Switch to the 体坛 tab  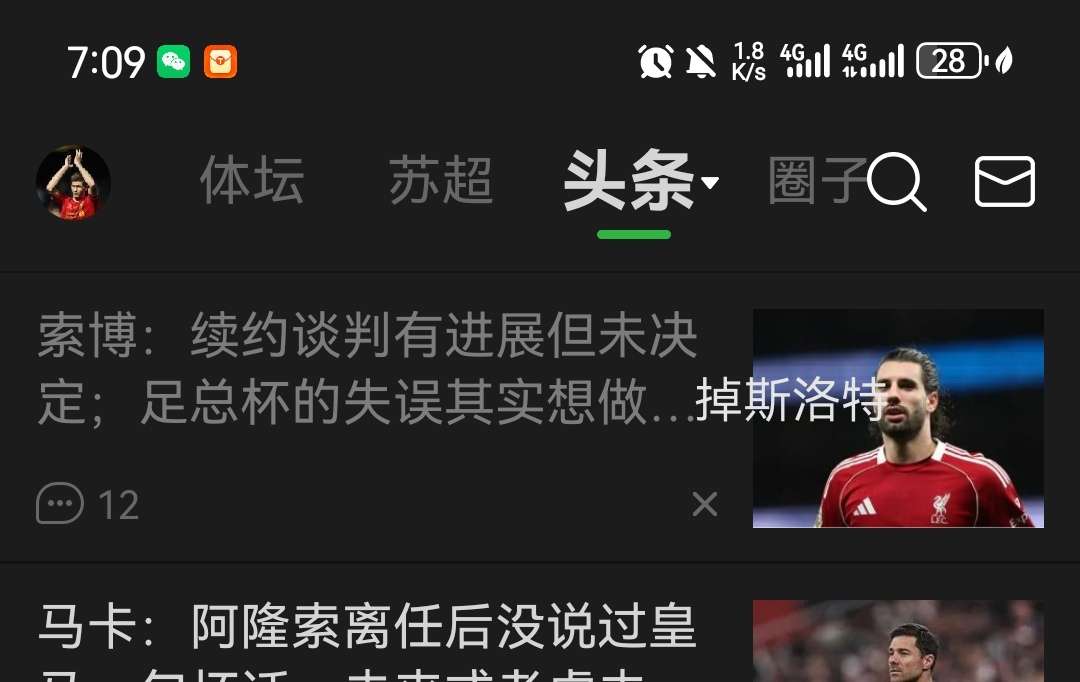coord(251,181)
